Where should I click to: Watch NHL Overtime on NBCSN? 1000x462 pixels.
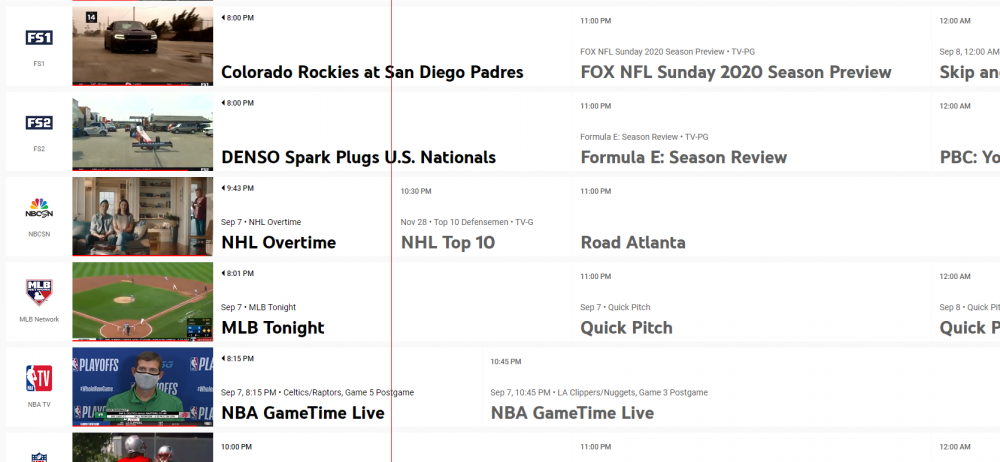point(278,242)
